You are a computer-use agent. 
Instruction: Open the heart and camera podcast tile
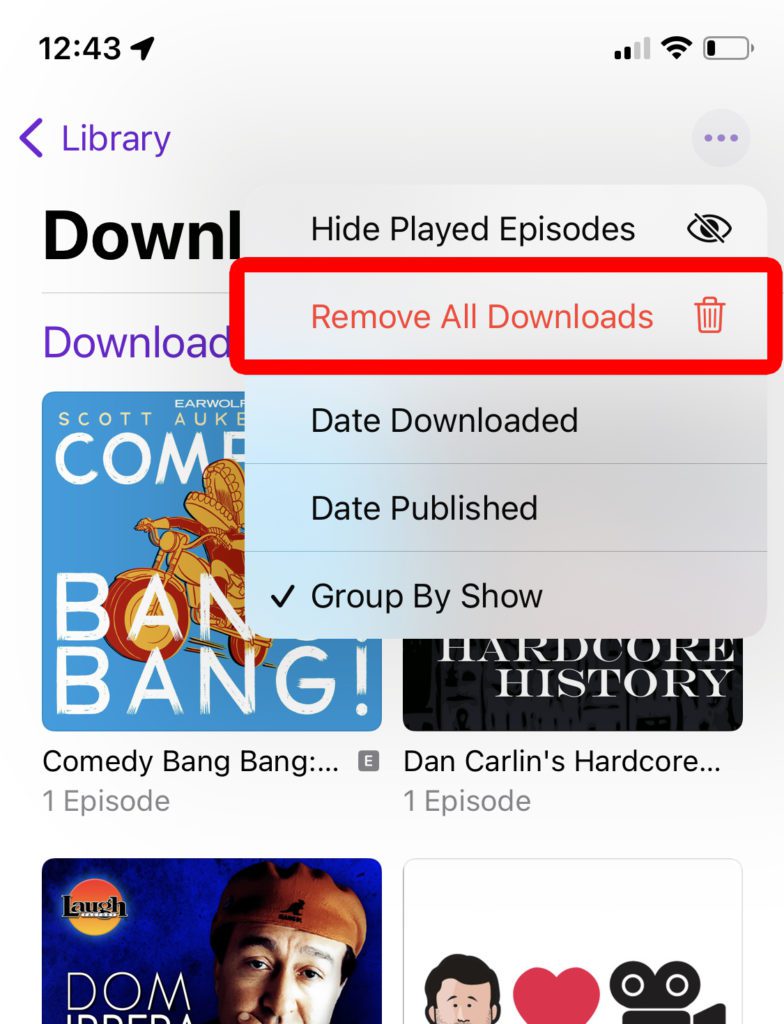click(x=572, y=940)
